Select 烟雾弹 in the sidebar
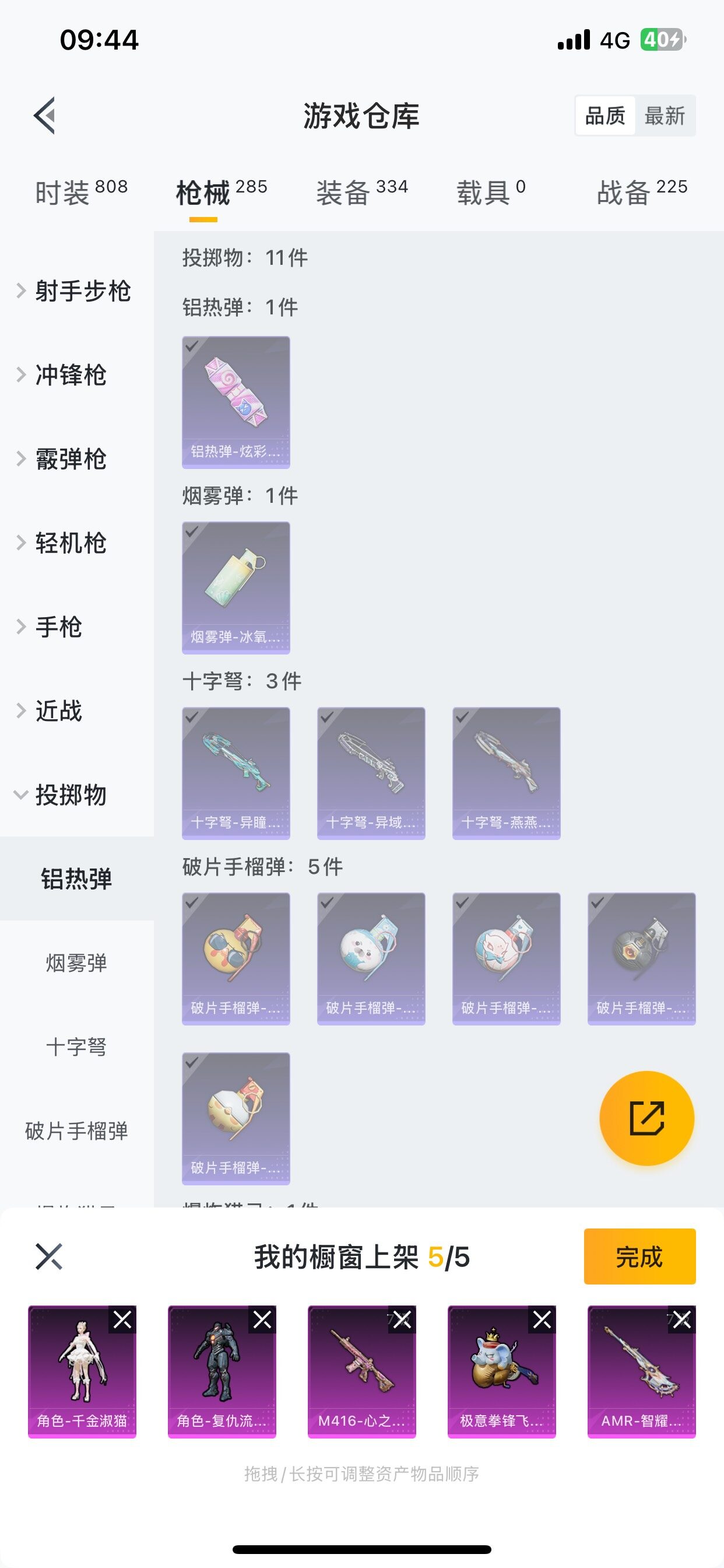The width and height of the screenshot is (724, 1568). [x=76, y=963]
